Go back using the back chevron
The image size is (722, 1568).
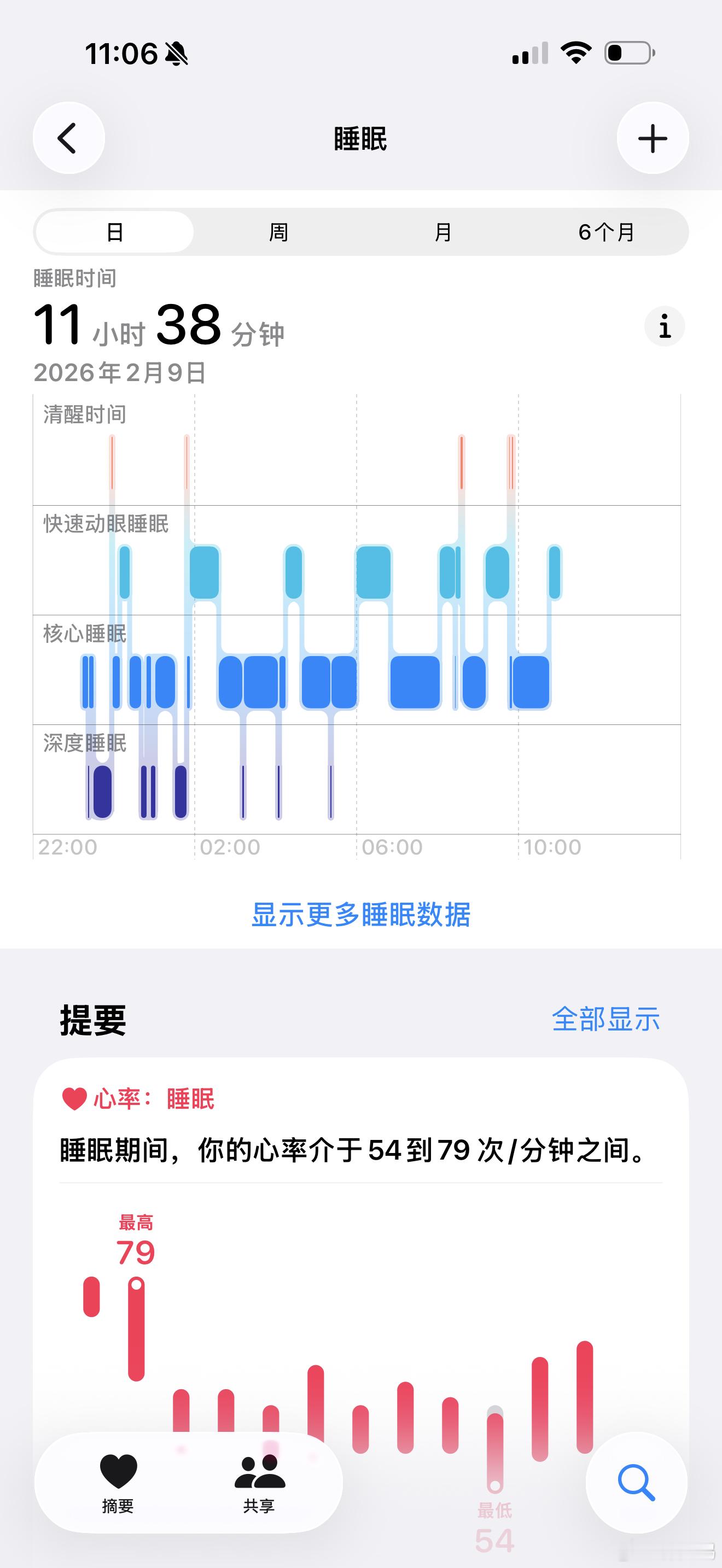69,138
